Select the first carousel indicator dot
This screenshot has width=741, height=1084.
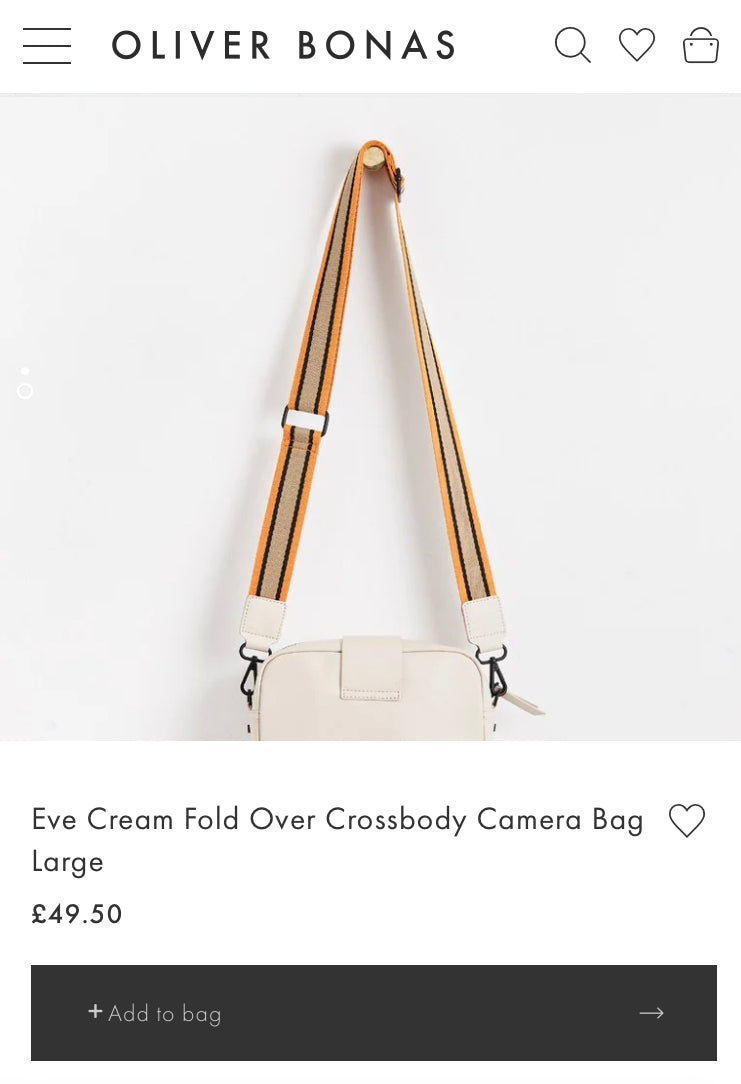click(x=25, y=371)
